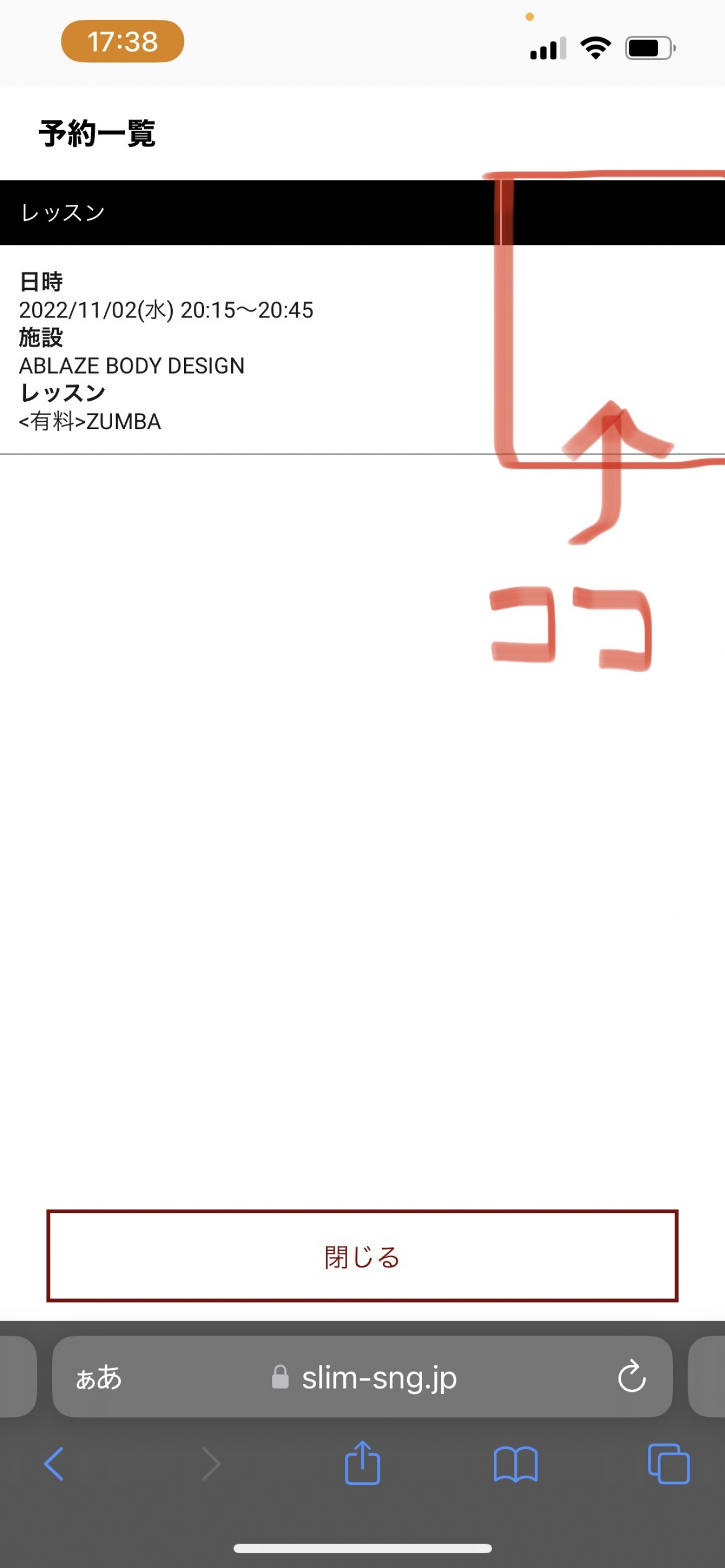Viewport: 725px width, 1568px height.
Task: Go back to the previous page
Action: (54, 1464)
